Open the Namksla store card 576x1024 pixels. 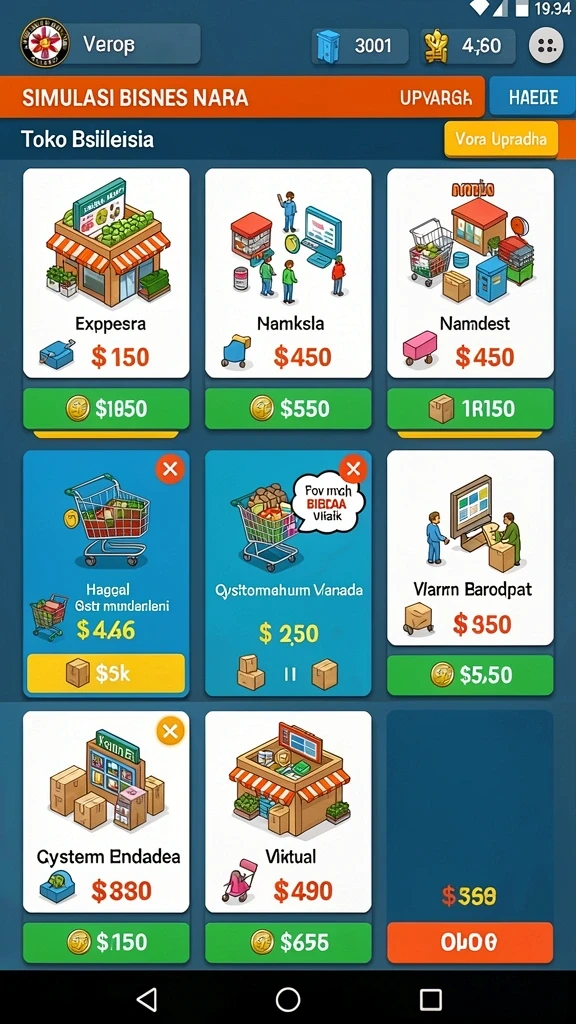click(x=288, y=273)
